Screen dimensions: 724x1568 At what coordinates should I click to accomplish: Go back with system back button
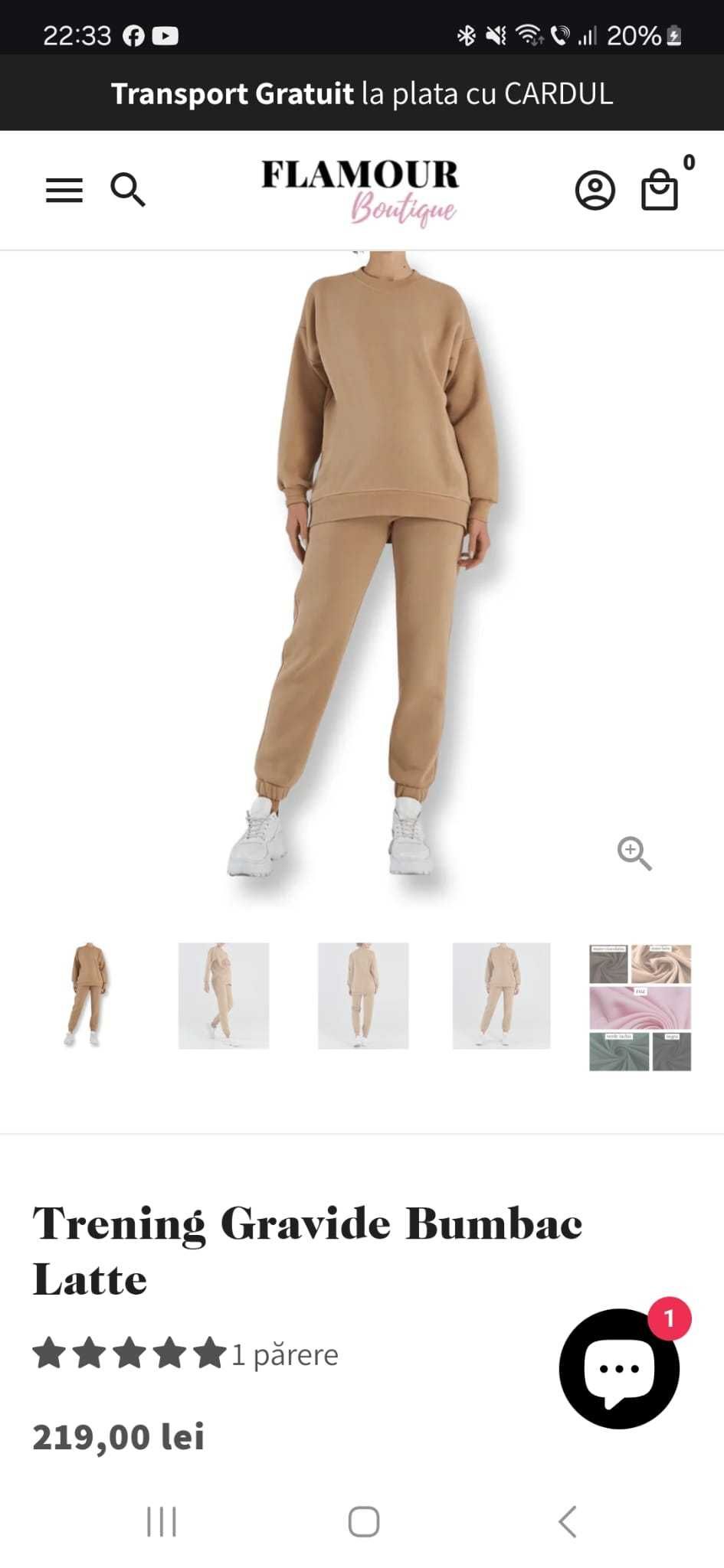pos(567,1521)
